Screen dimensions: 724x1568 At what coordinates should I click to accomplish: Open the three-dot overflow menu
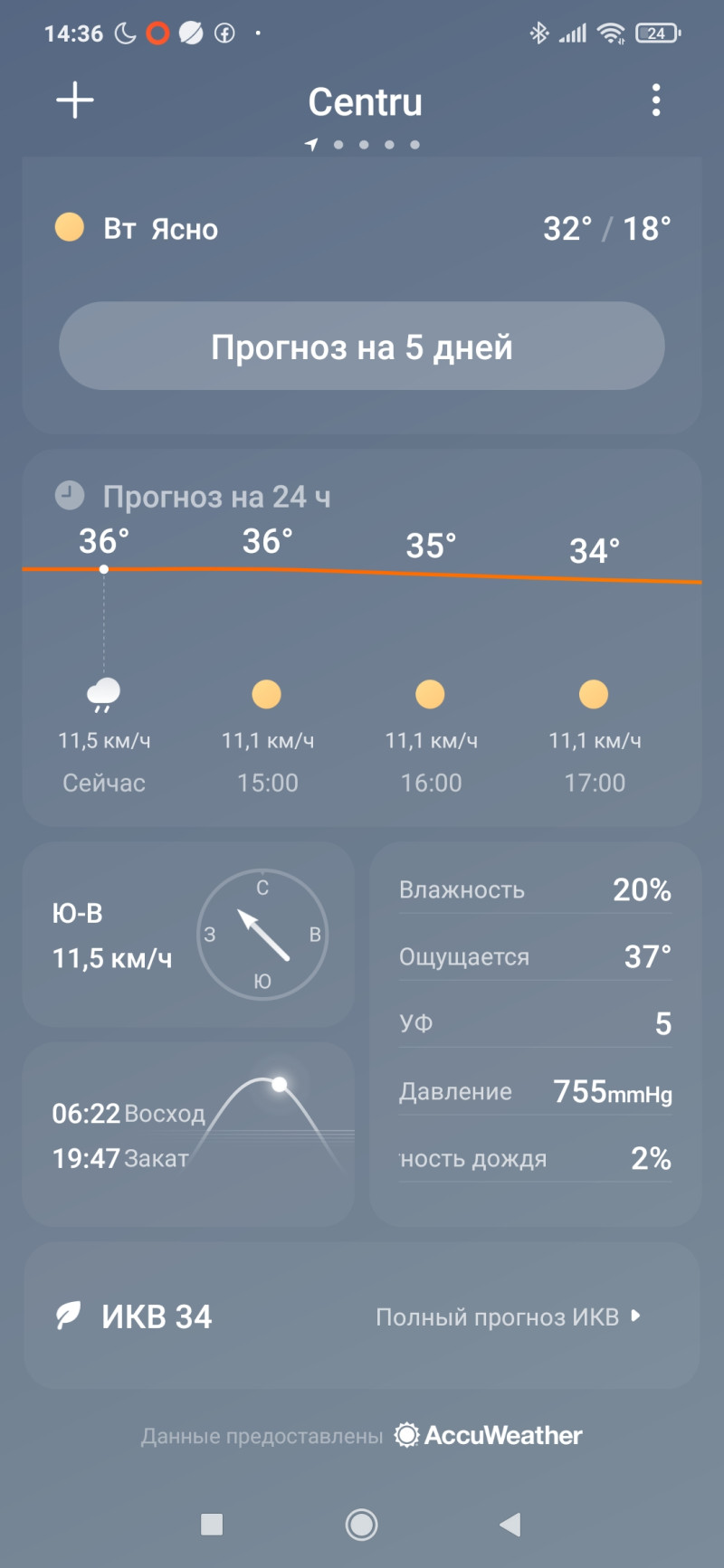point(656,100)
